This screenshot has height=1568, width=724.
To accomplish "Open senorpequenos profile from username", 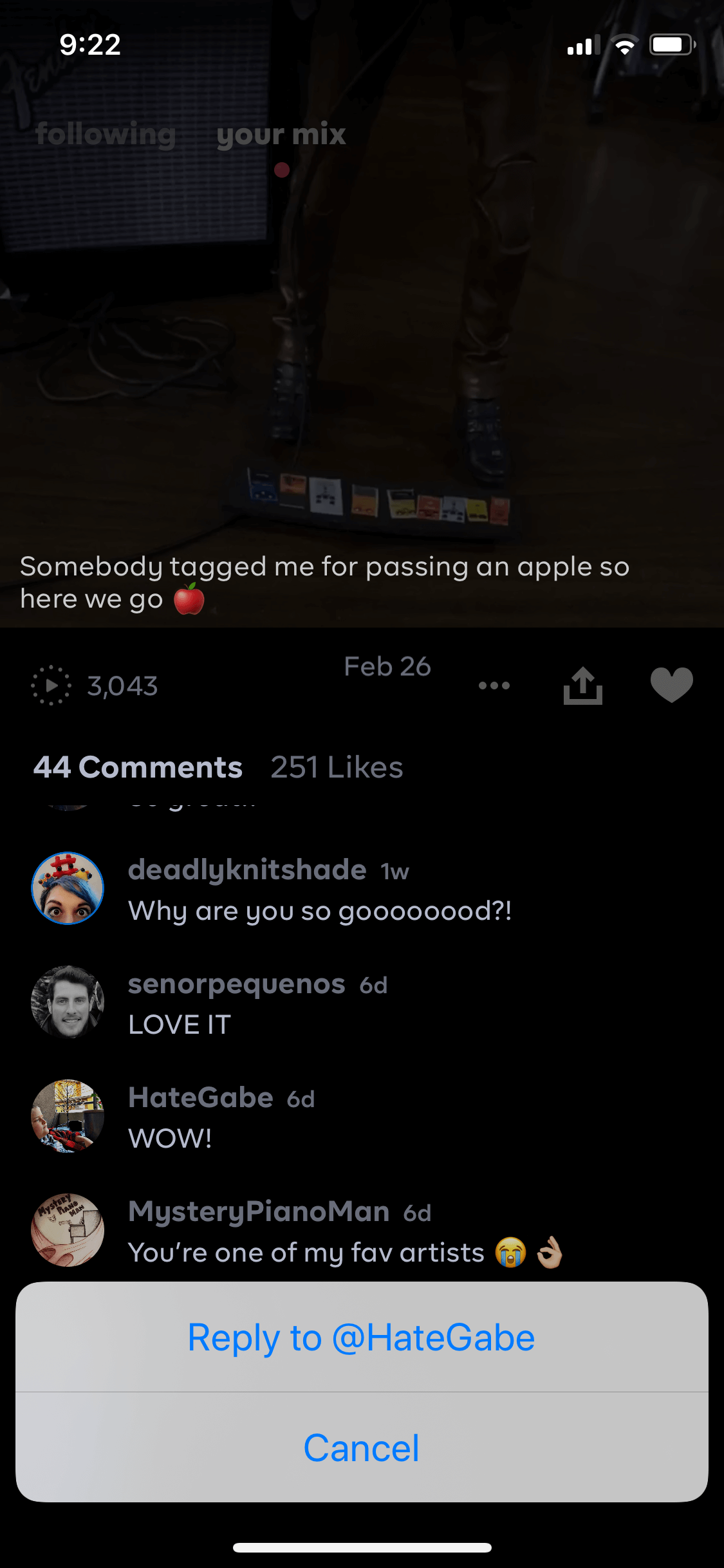I will pyautogui.click(x=236, y=984).
